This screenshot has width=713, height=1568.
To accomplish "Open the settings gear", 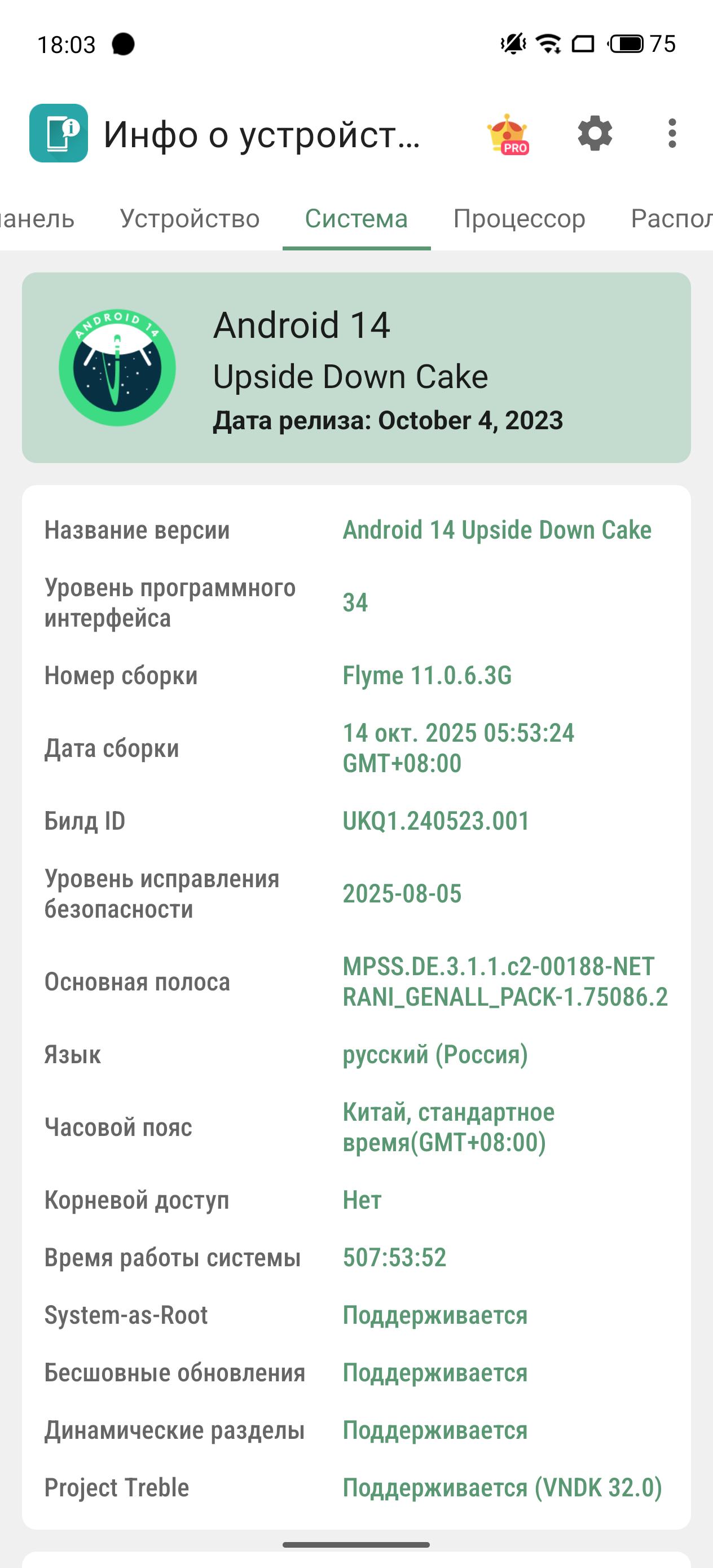I will [595, 133].
